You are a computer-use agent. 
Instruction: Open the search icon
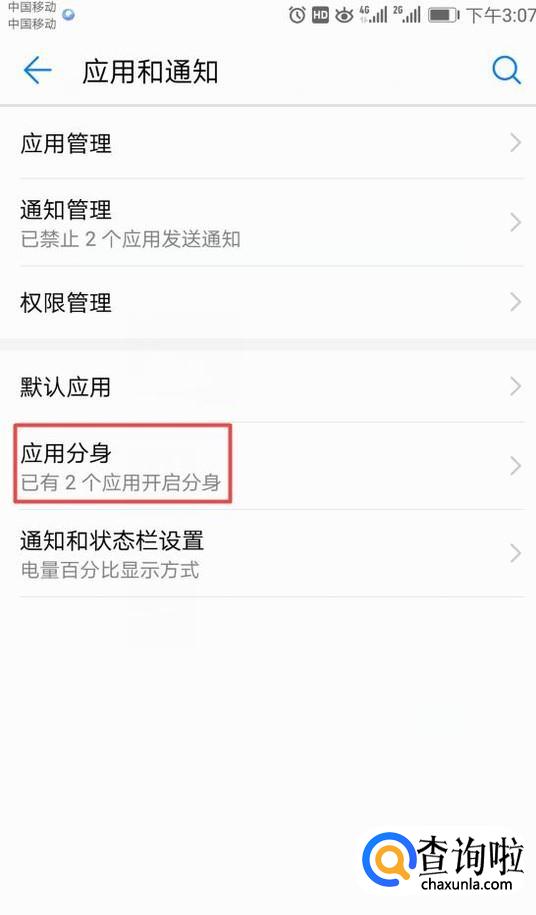pos(506,71)
